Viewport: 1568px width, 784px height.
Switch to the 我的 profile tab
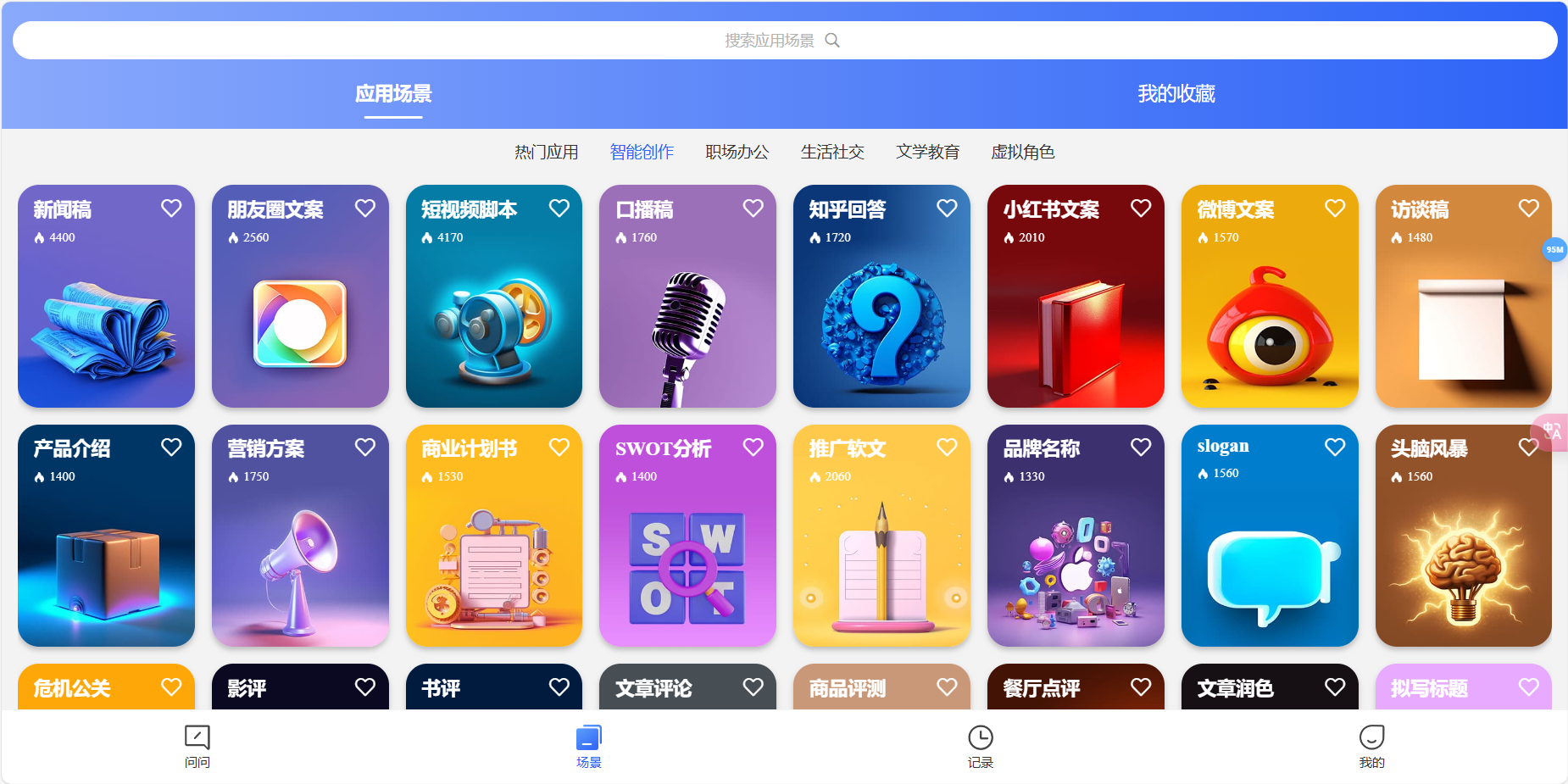point(1371,746)
